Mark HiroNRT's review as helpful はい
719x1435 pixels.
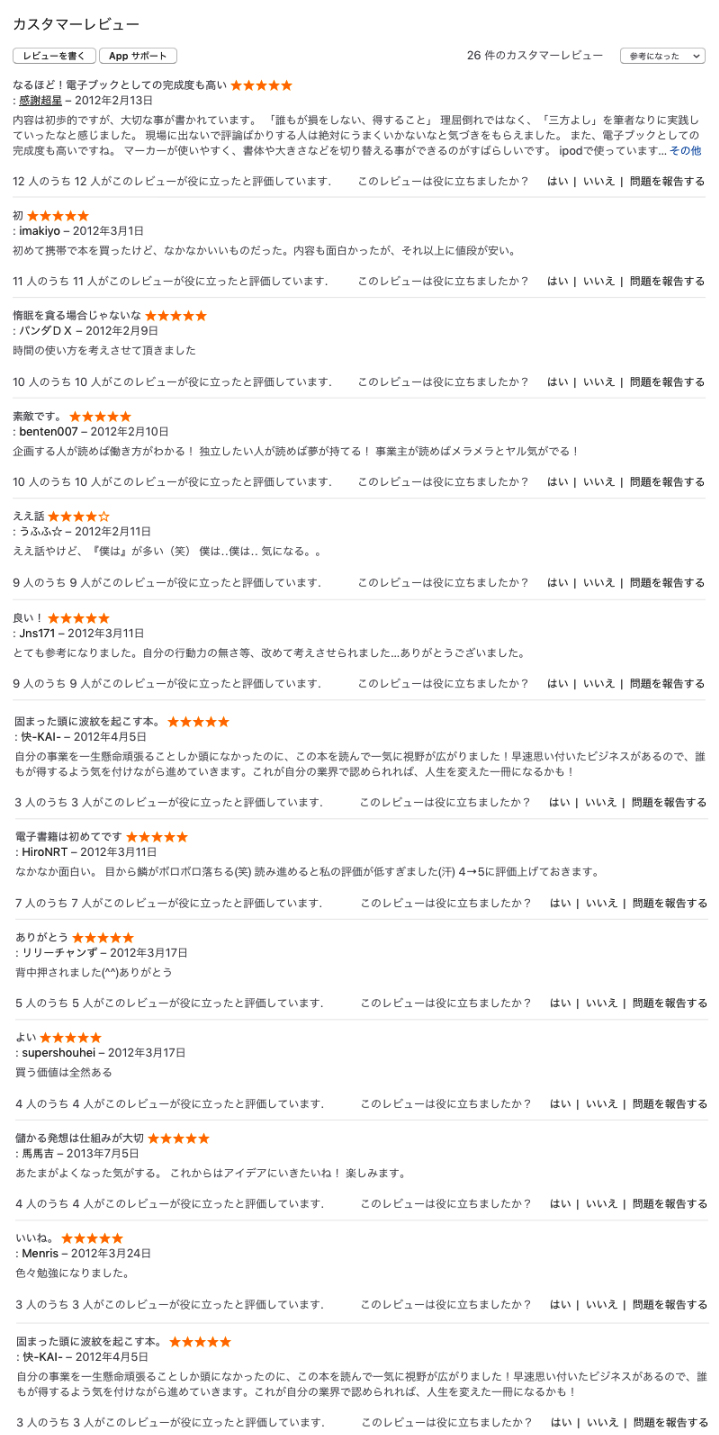[x=560, y=903]
